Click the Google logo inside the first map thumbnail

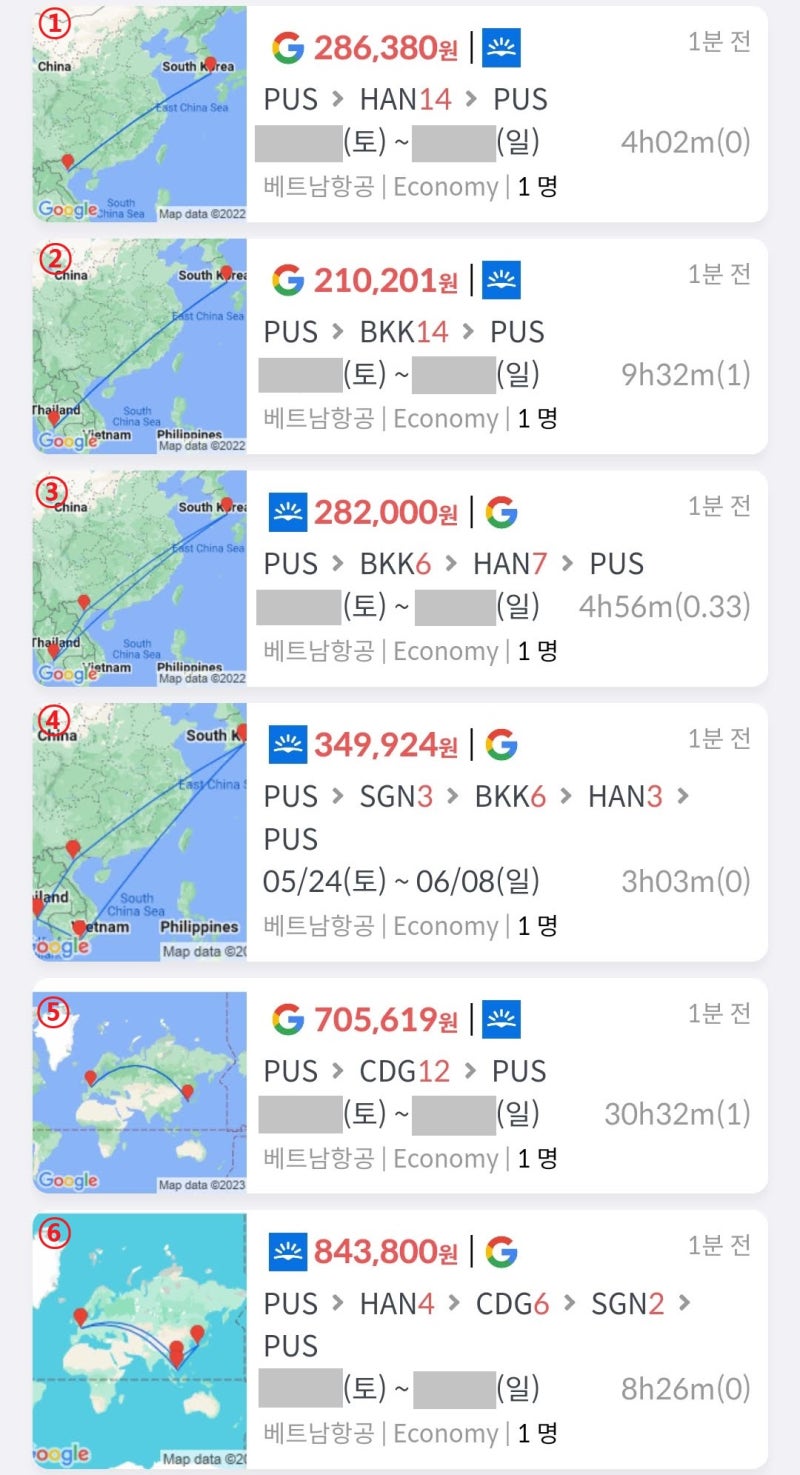pos(66,208)
